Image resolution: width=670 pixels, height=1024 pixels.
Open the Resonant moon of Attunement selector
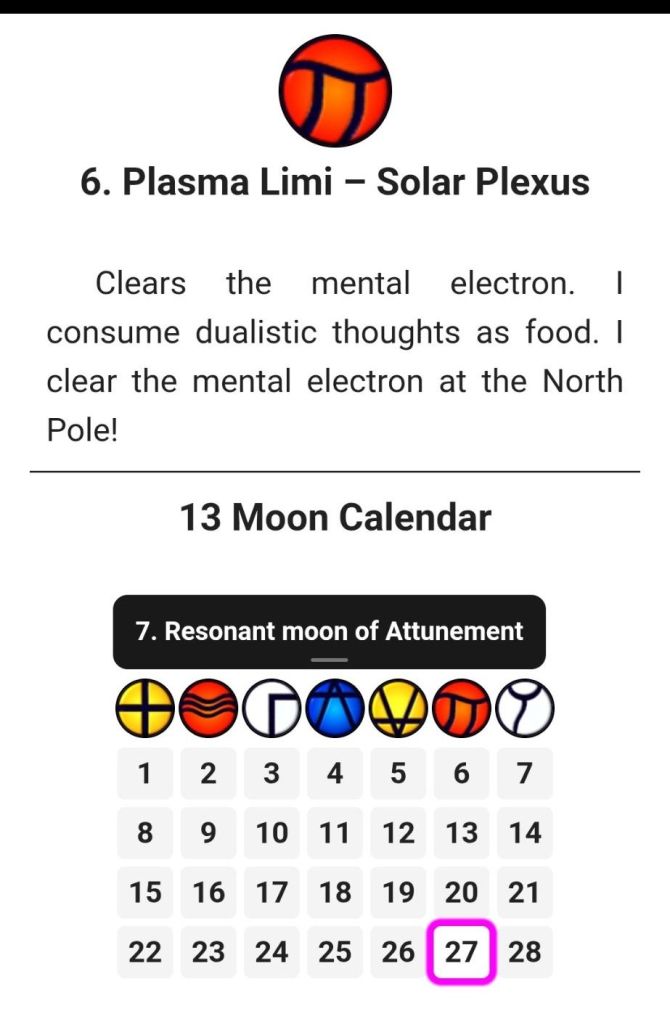tap(329, 631)
